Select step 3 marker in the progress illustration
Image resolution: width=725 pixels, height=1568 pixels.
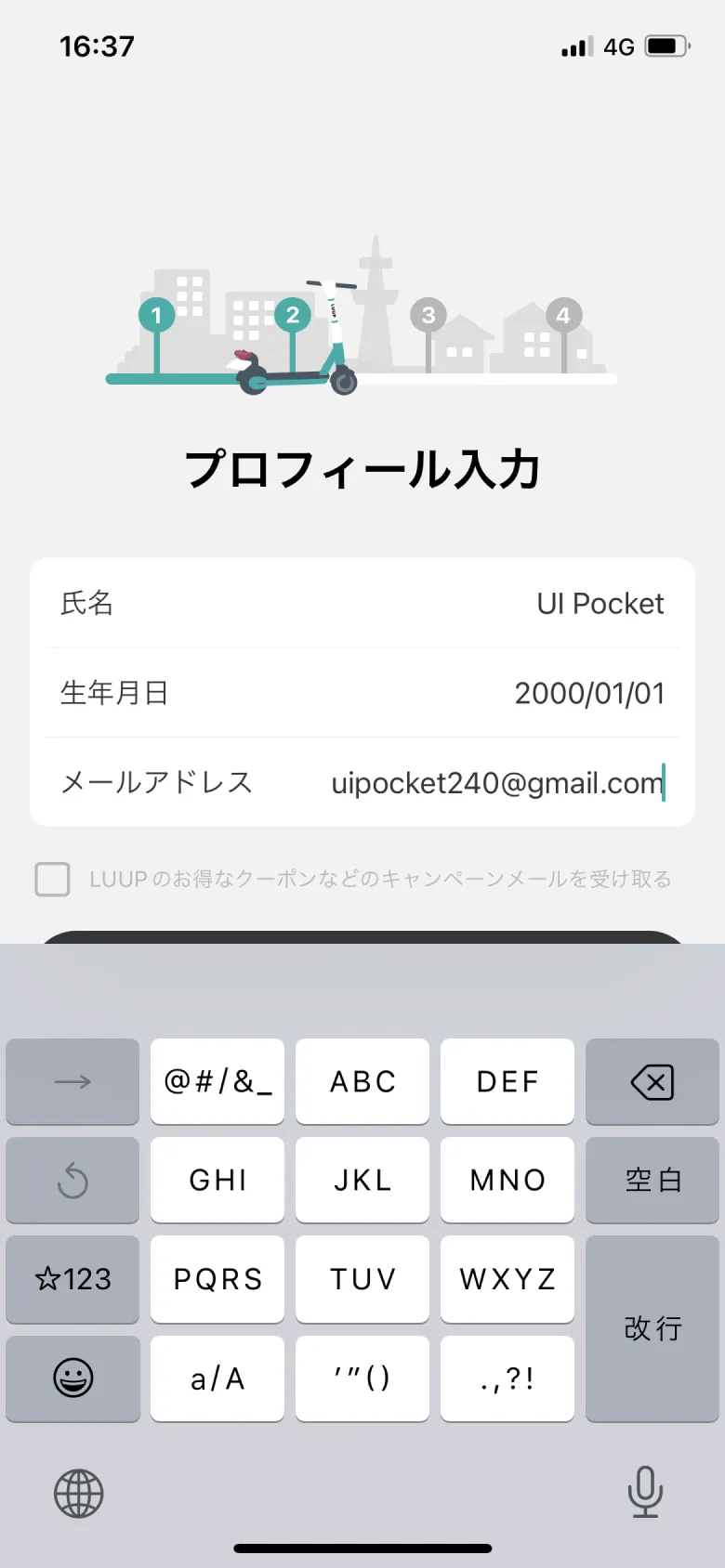click(428, 314)
